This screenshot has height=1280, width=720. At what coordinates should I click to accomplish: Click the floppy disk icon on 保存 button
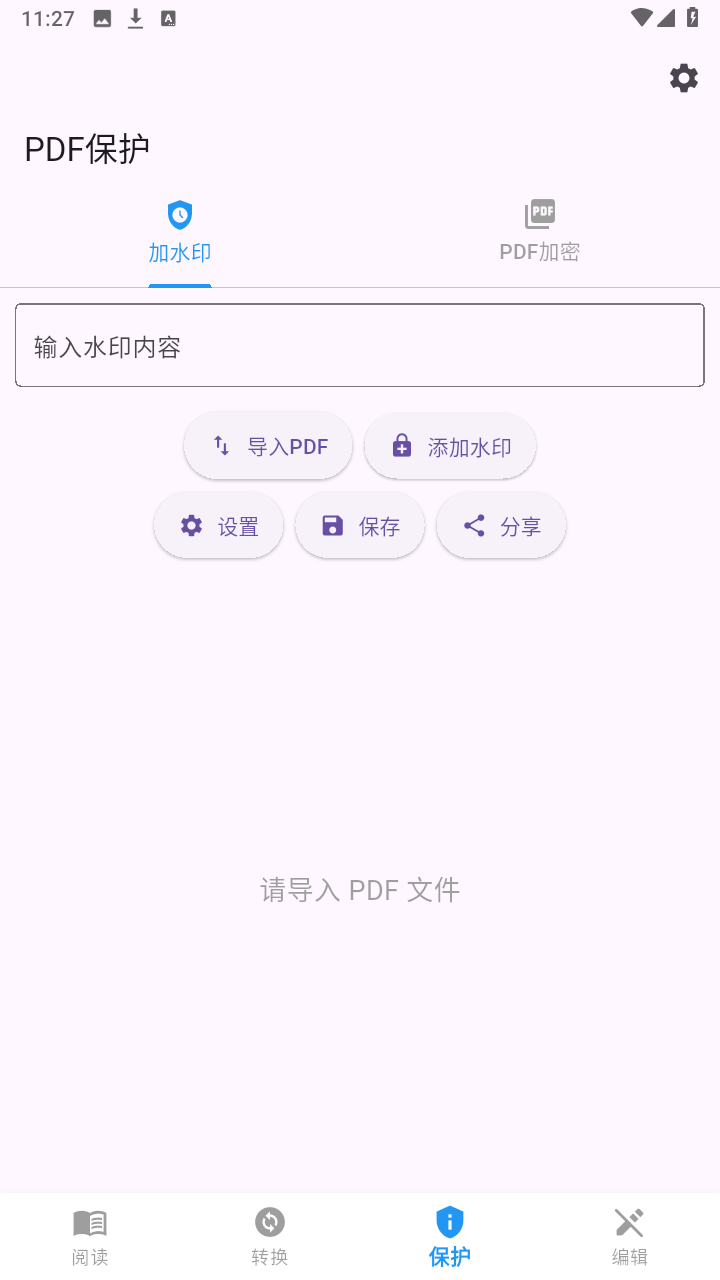(333, 525)
